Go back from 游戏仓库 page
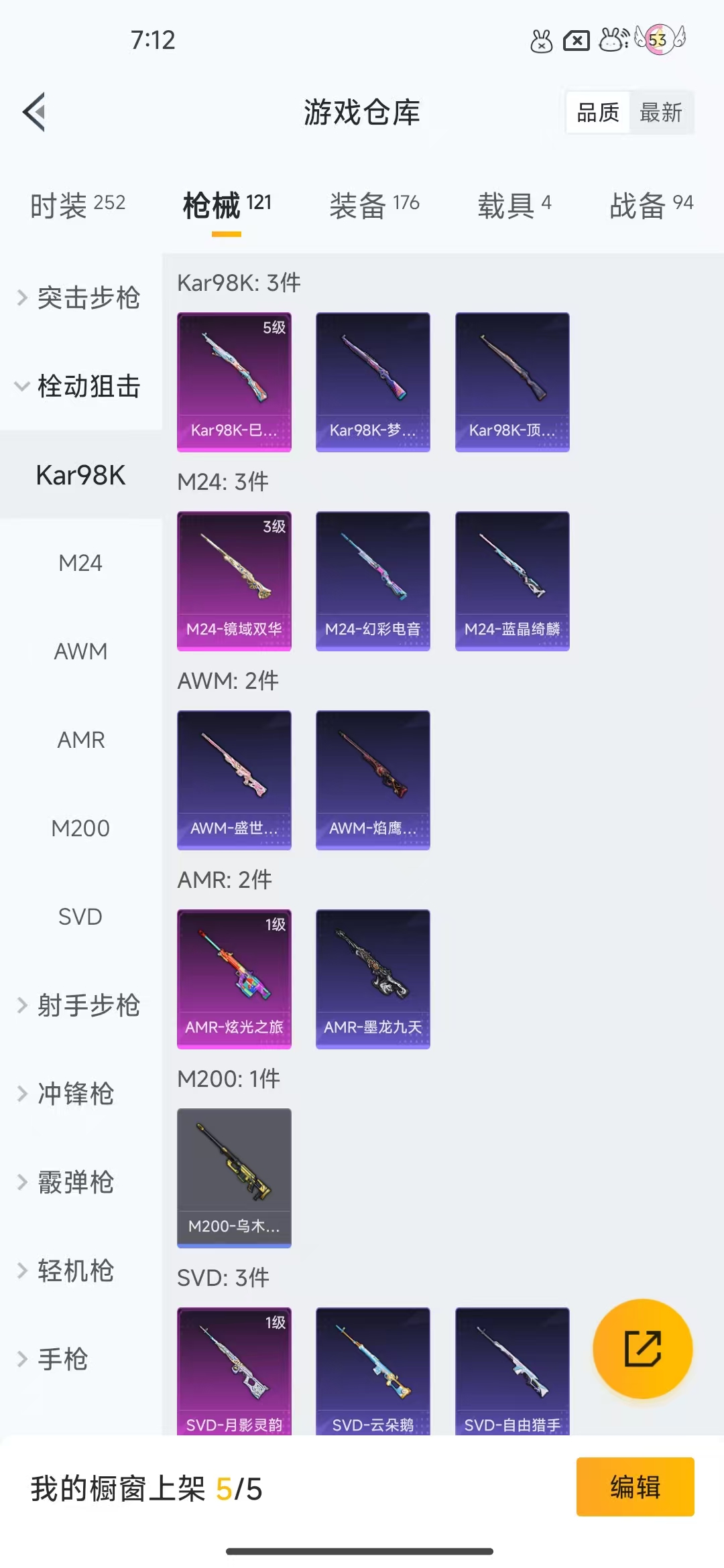The width and height of the screenshot is (724, 1568). coord(35,112)
